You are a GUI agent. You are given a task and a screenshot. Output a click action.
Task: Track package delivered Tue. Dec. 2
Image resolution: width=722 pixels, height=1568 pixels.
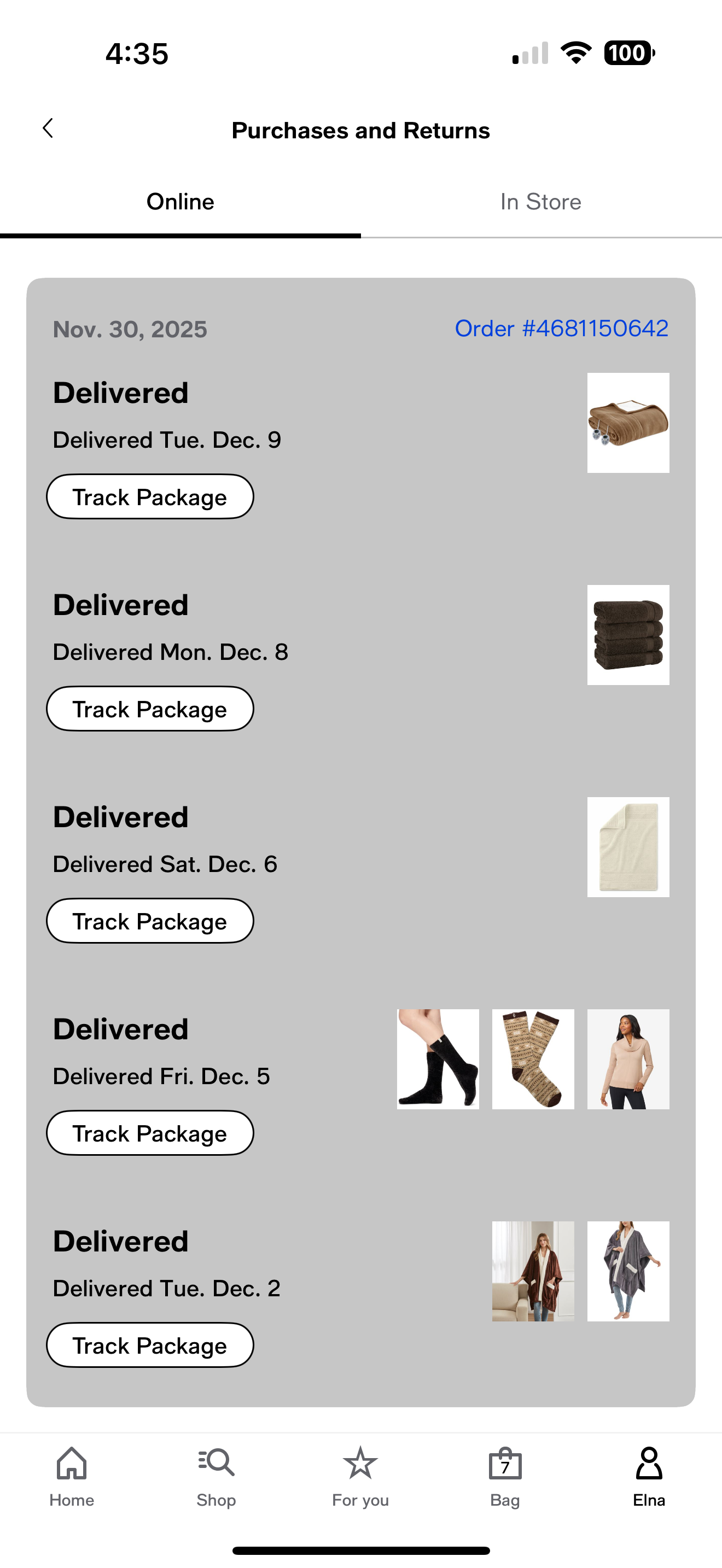150,1345
